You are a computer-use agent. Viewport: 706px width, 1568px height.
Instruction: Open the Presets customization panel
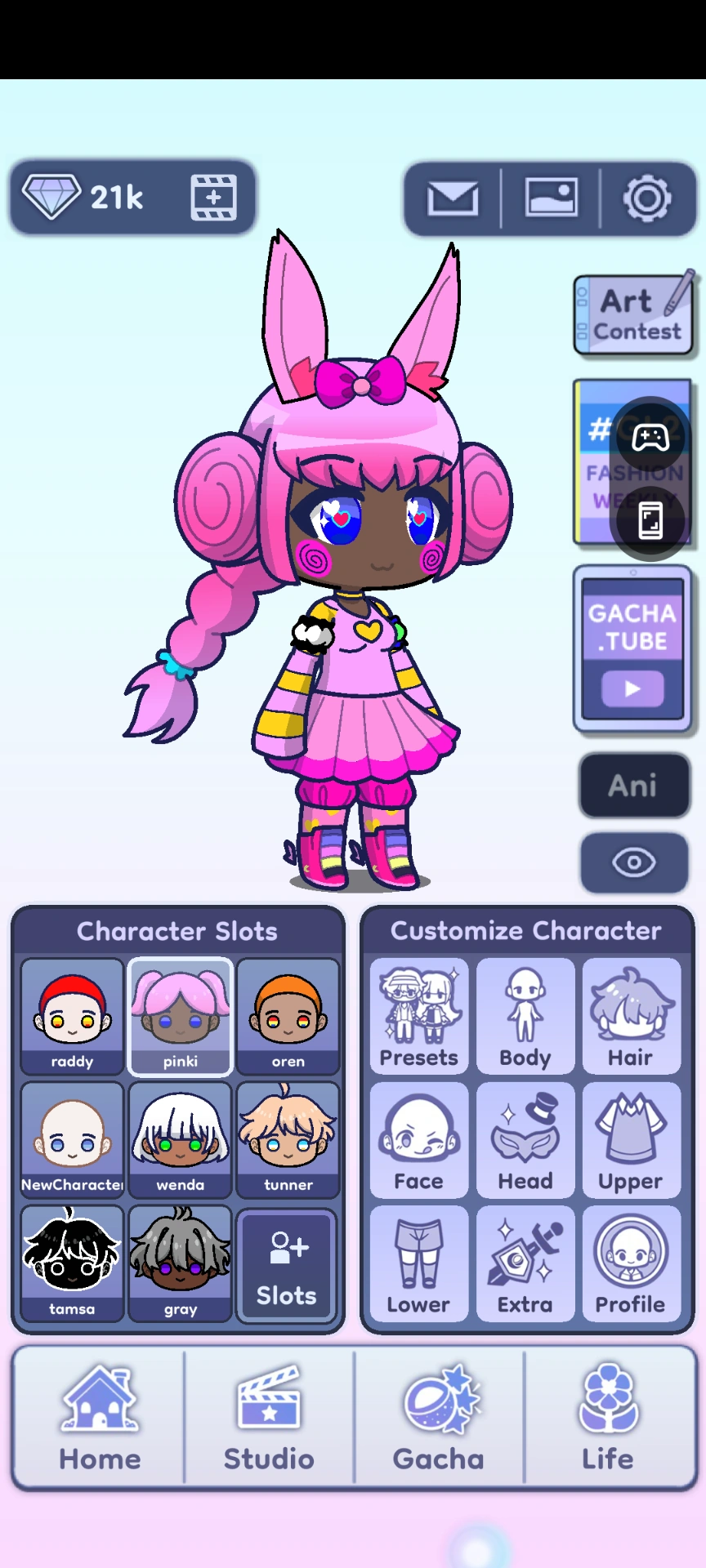[x=418, y=1015]
